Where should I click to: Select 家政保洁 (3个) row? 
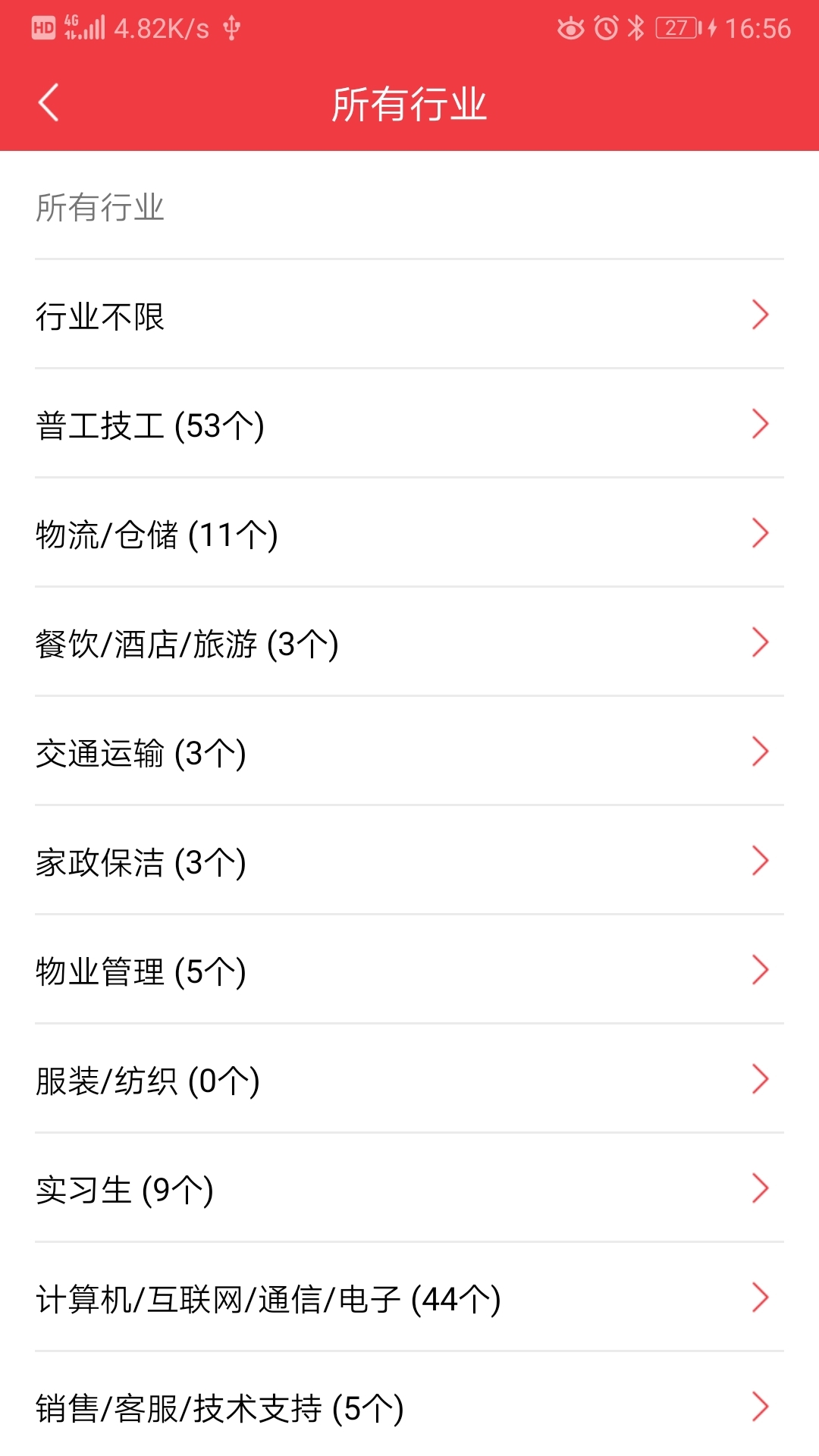click(x=409, y=861)
